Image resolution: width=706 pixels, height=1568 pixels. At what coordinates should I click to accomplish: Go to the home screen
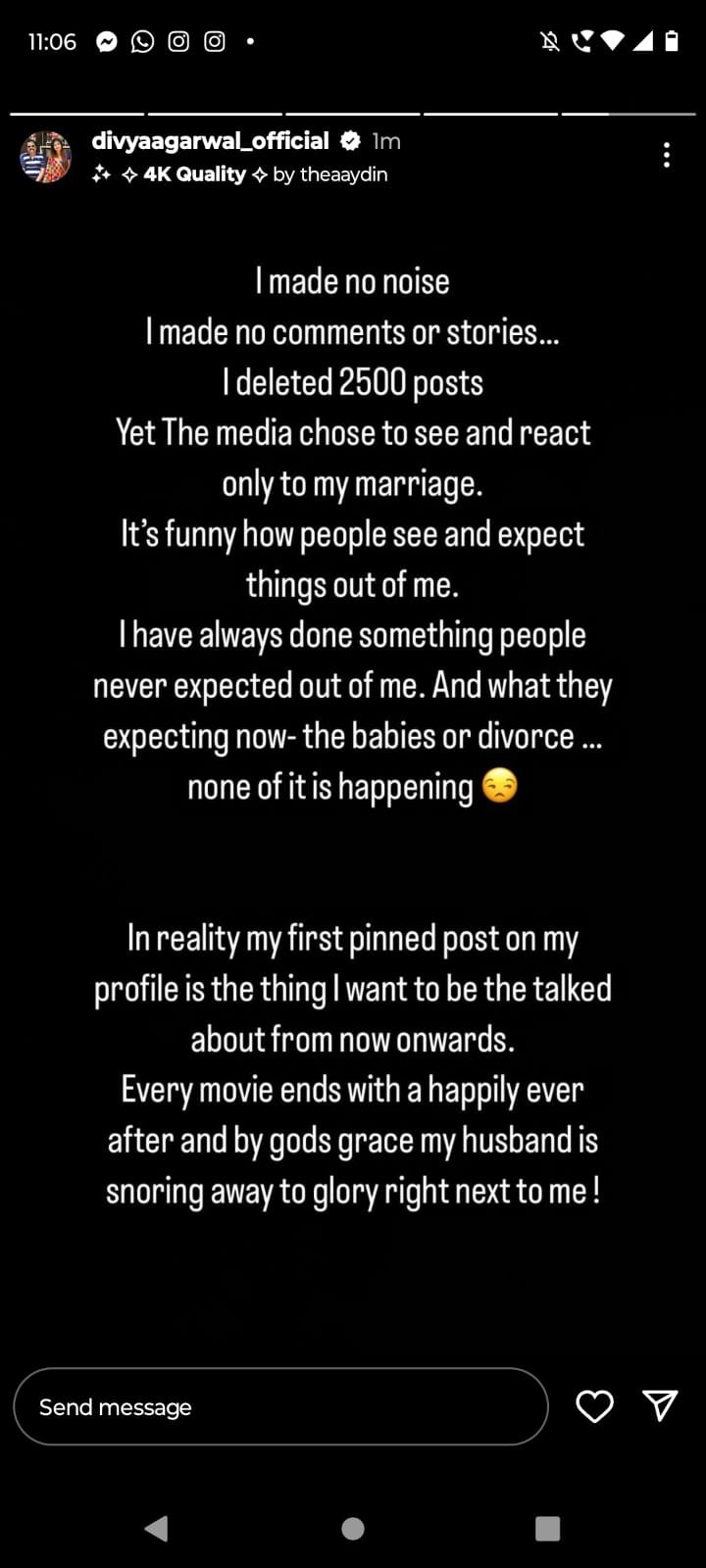(353, 1529)
